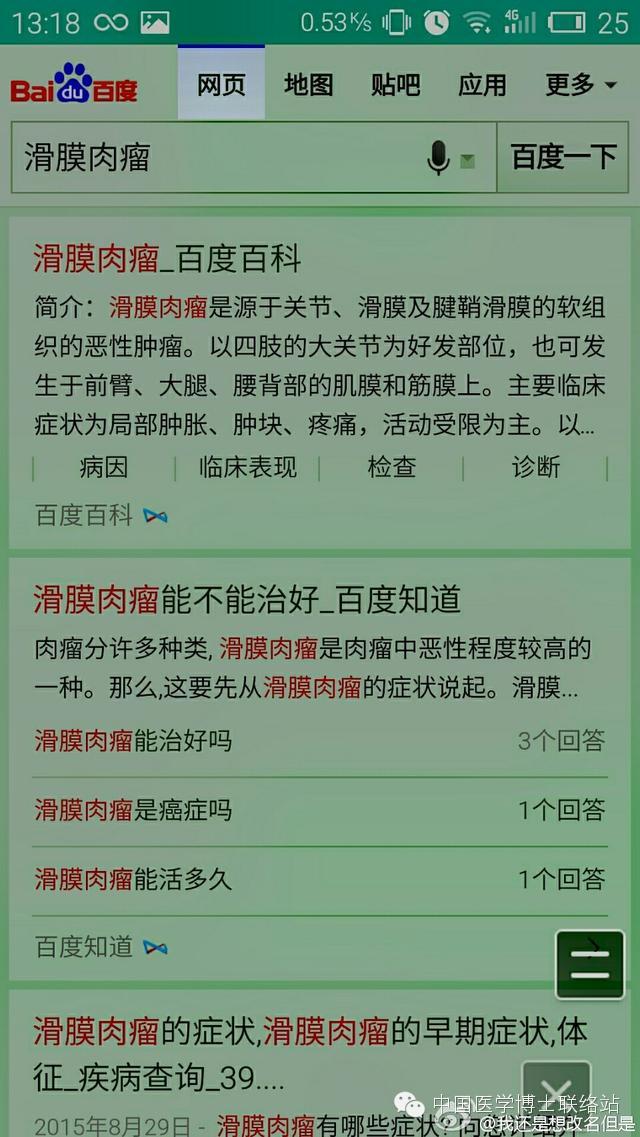The width and height of the screenshot is (640, 1137).
Task: Switch to the 应用 tab
Action: click(482, 85)
